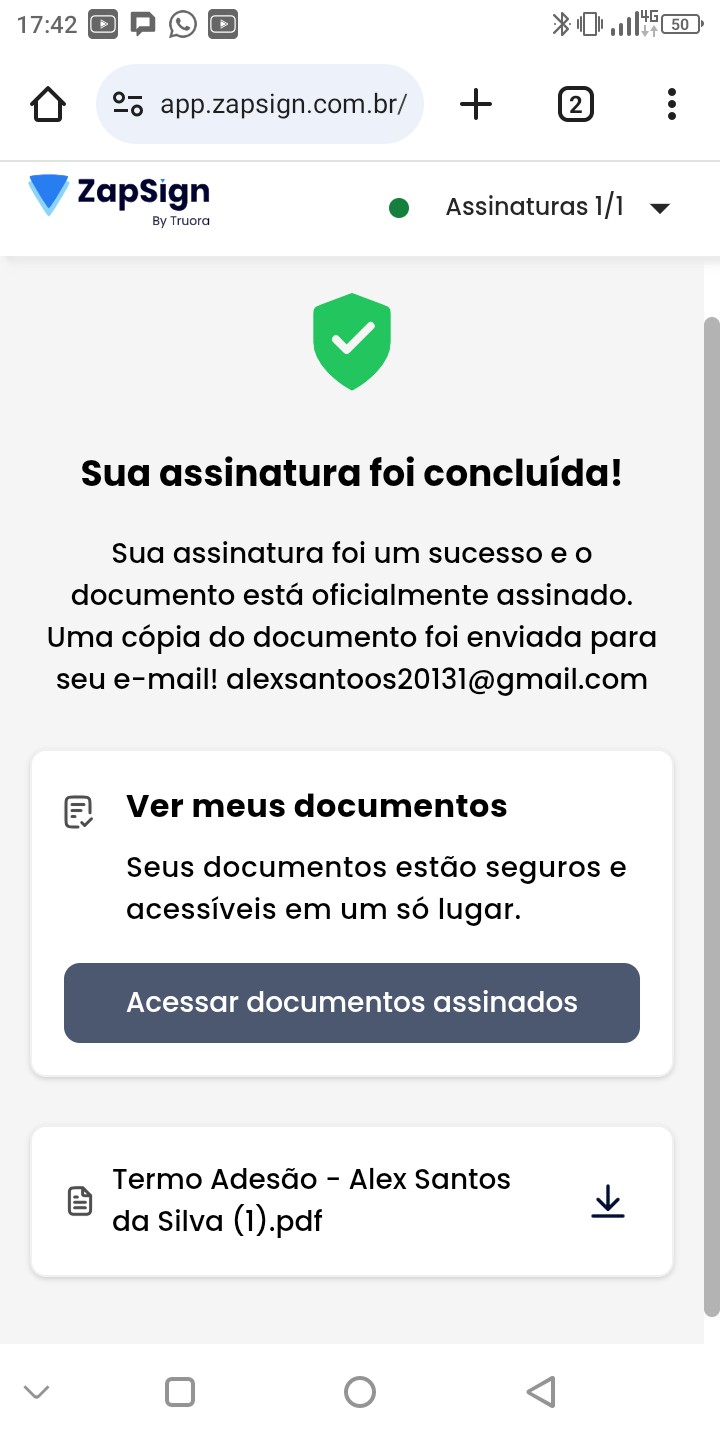Download Termo Adesão - Alex Santos da Silva PDF

[x=607, y=1201]
